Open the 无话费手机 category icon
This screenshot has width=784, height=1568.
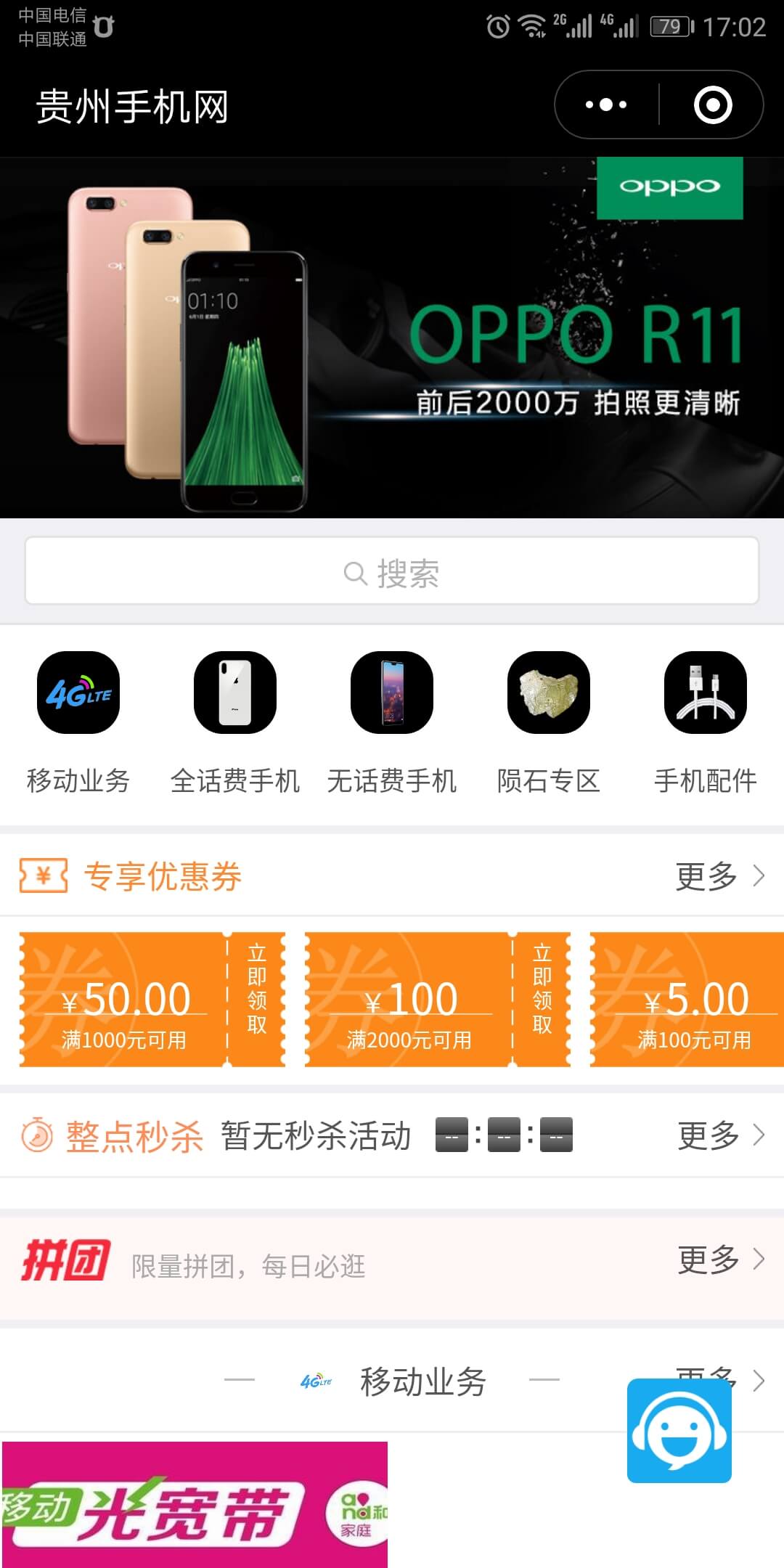(392, 693)
